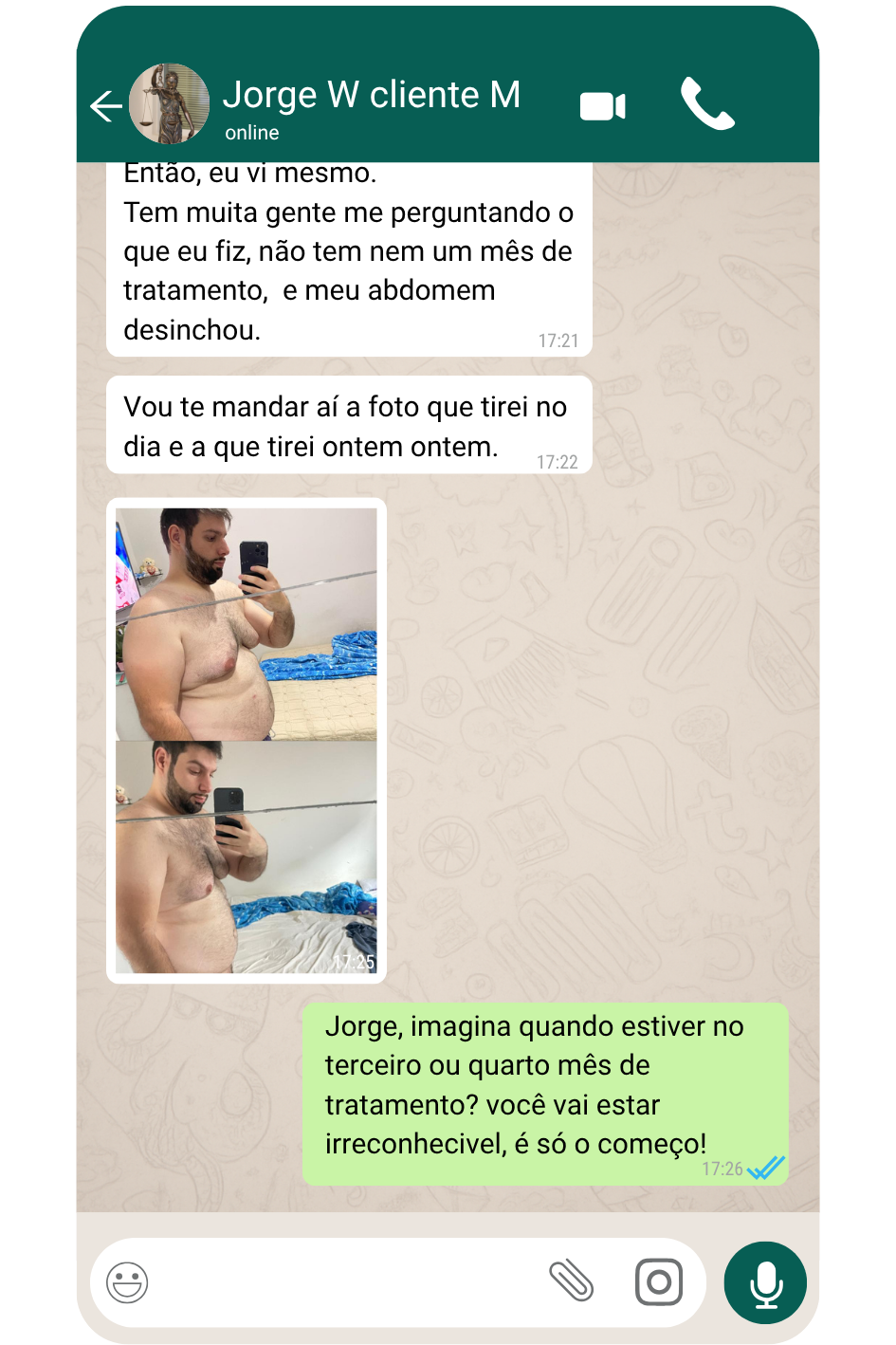The width and height of the screenshot is (896, 1345).
Task: Start a voice call
Action: click(707, 104)
